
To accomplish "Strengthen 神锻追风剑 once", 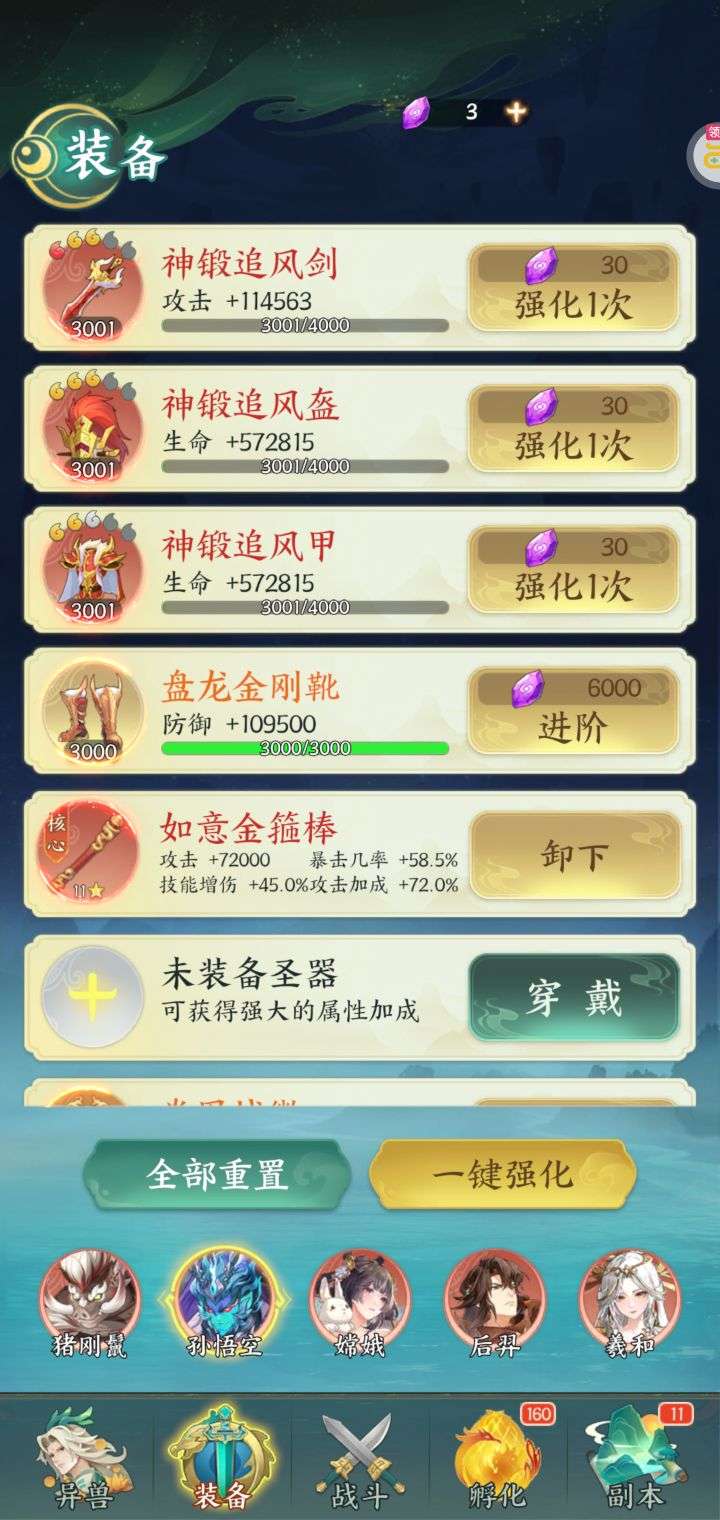I will (x=573, y=288).
